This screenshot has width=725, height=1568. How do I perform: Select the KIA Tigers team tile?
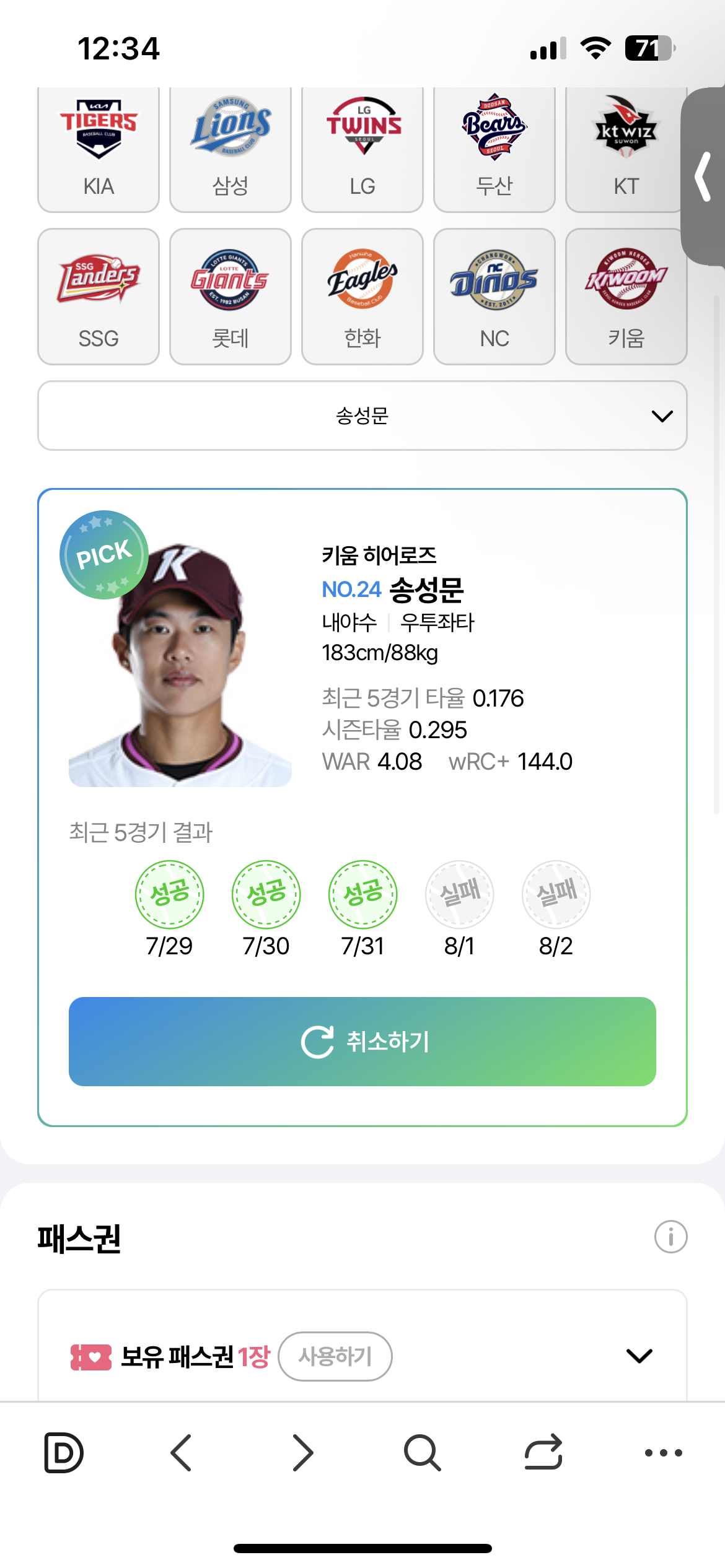99,149
